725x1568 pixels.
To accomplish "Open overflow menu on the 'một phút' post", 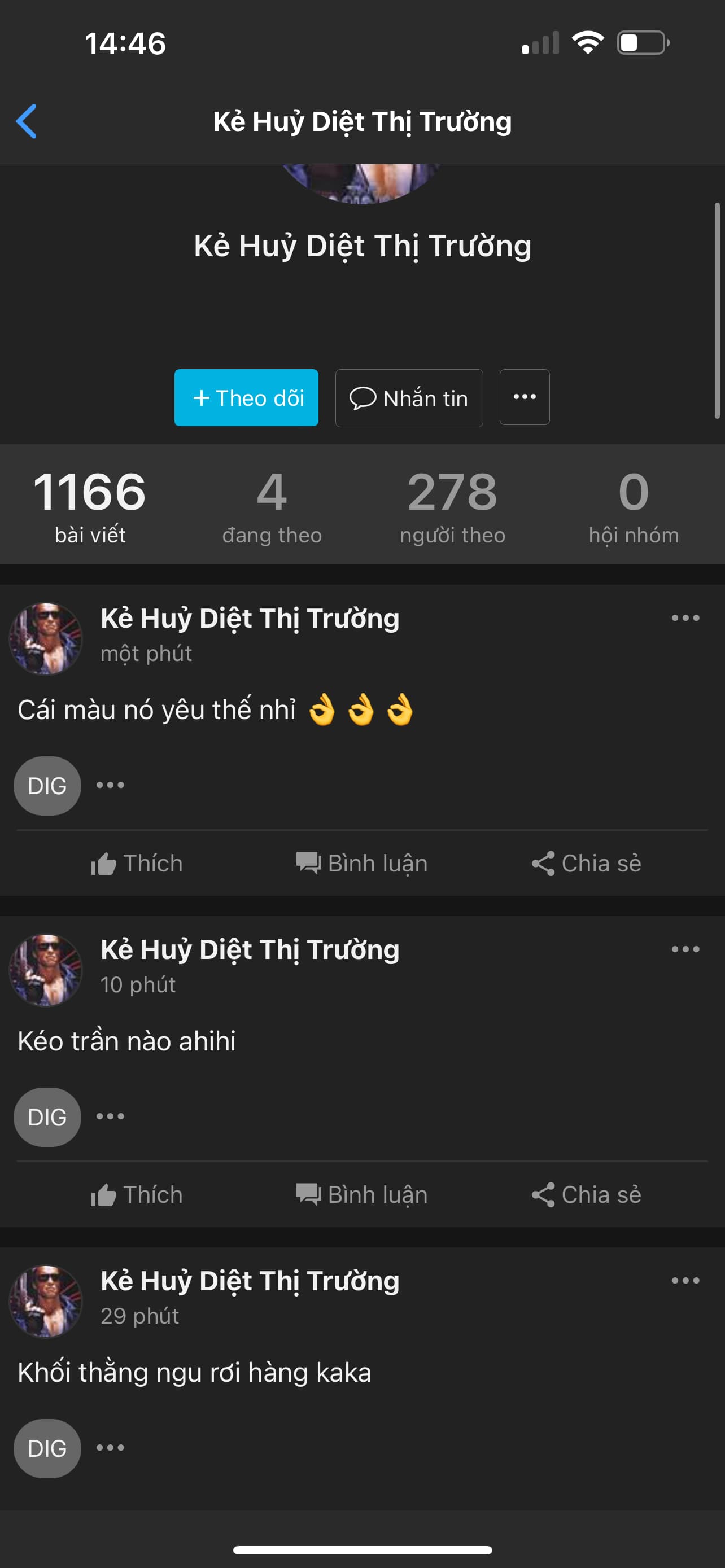I will coord(685,618).
